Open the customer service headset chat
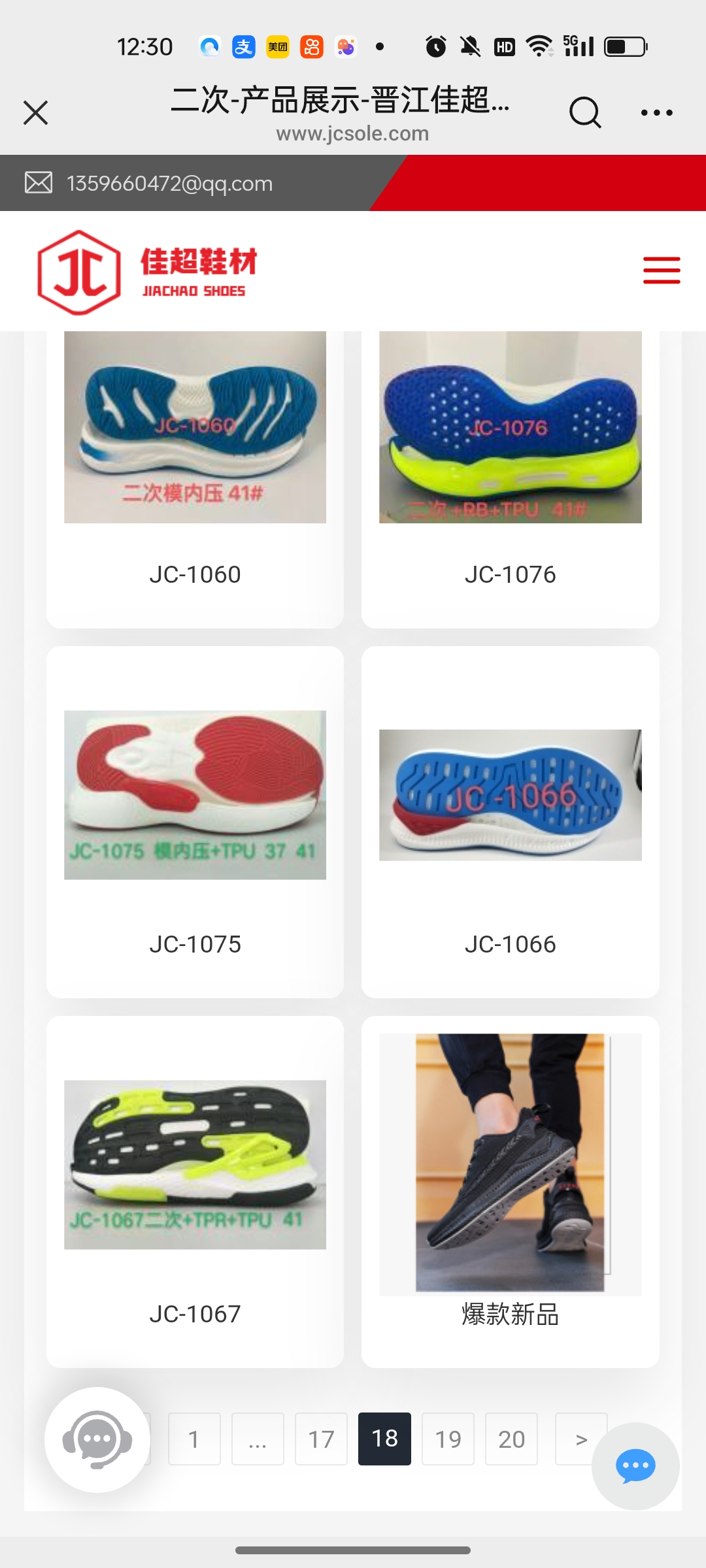Viewport: 706px width, 1568px height. pyautogui.click(x=97, y=1439)
